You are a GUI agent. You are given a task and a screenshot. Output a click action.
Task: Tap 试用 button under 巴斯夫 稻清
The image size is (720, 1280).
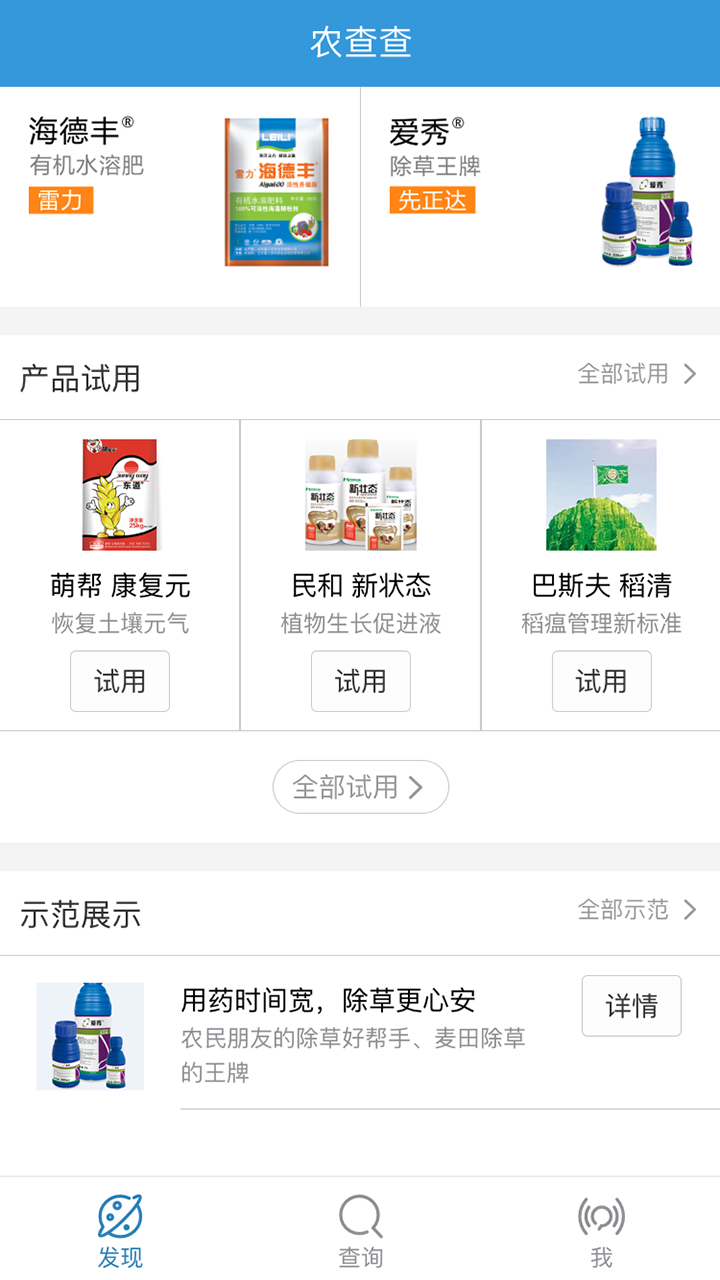click(601, 681)
